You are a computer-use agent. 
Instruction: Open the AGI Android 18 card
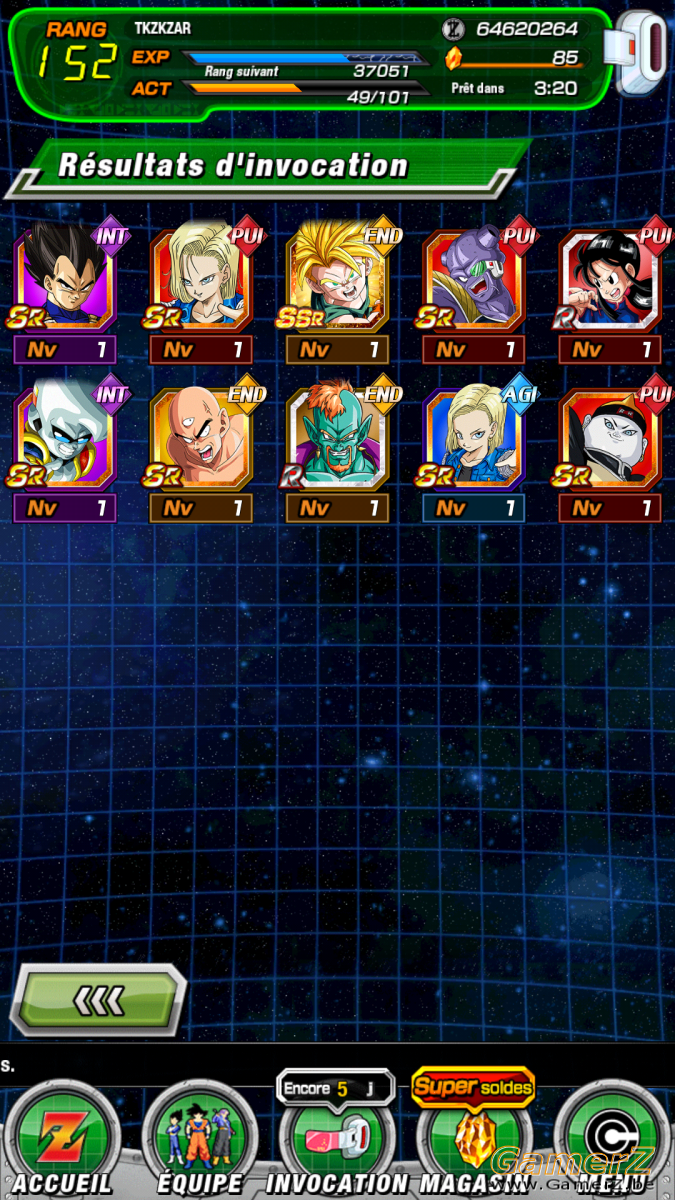473,453
